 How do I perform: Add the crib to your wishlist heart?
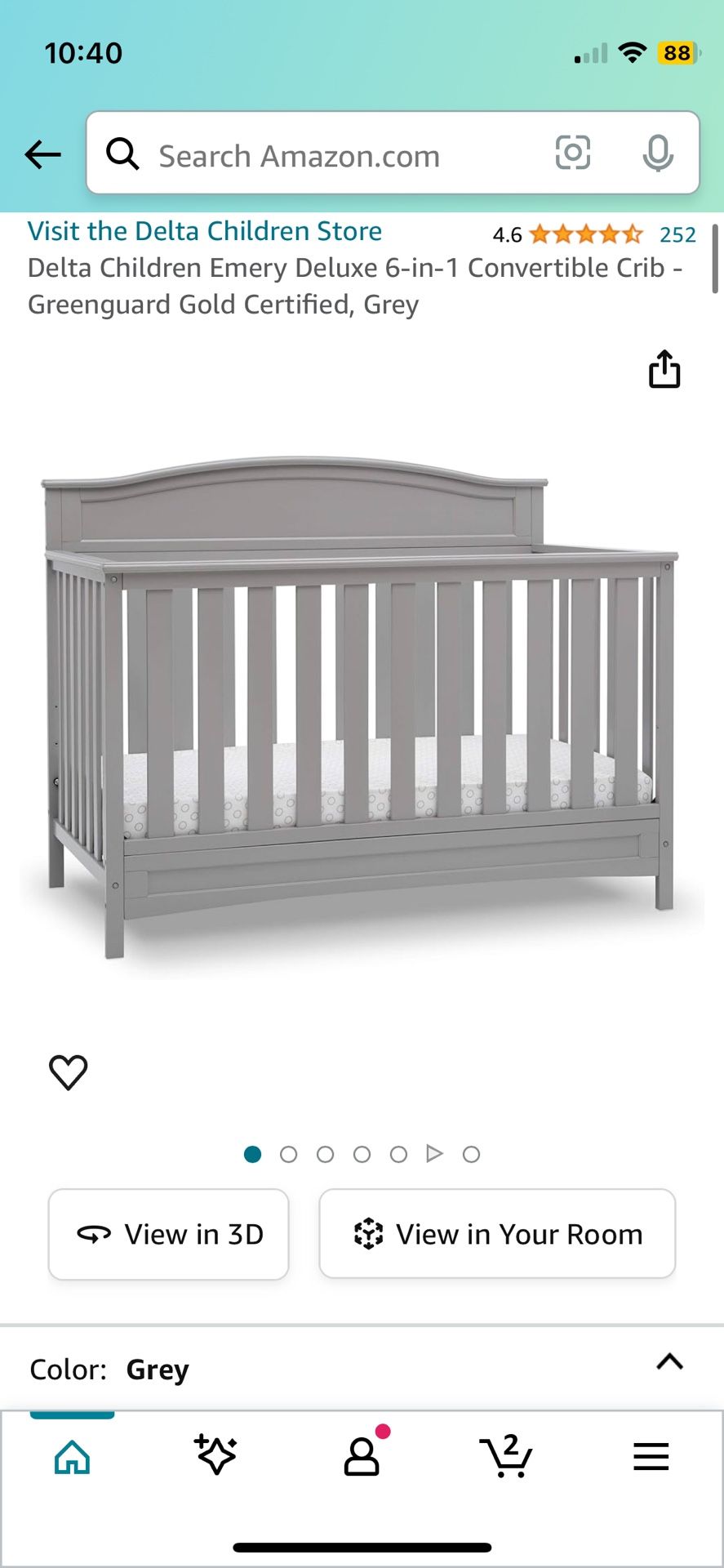tap(69, 1072)
